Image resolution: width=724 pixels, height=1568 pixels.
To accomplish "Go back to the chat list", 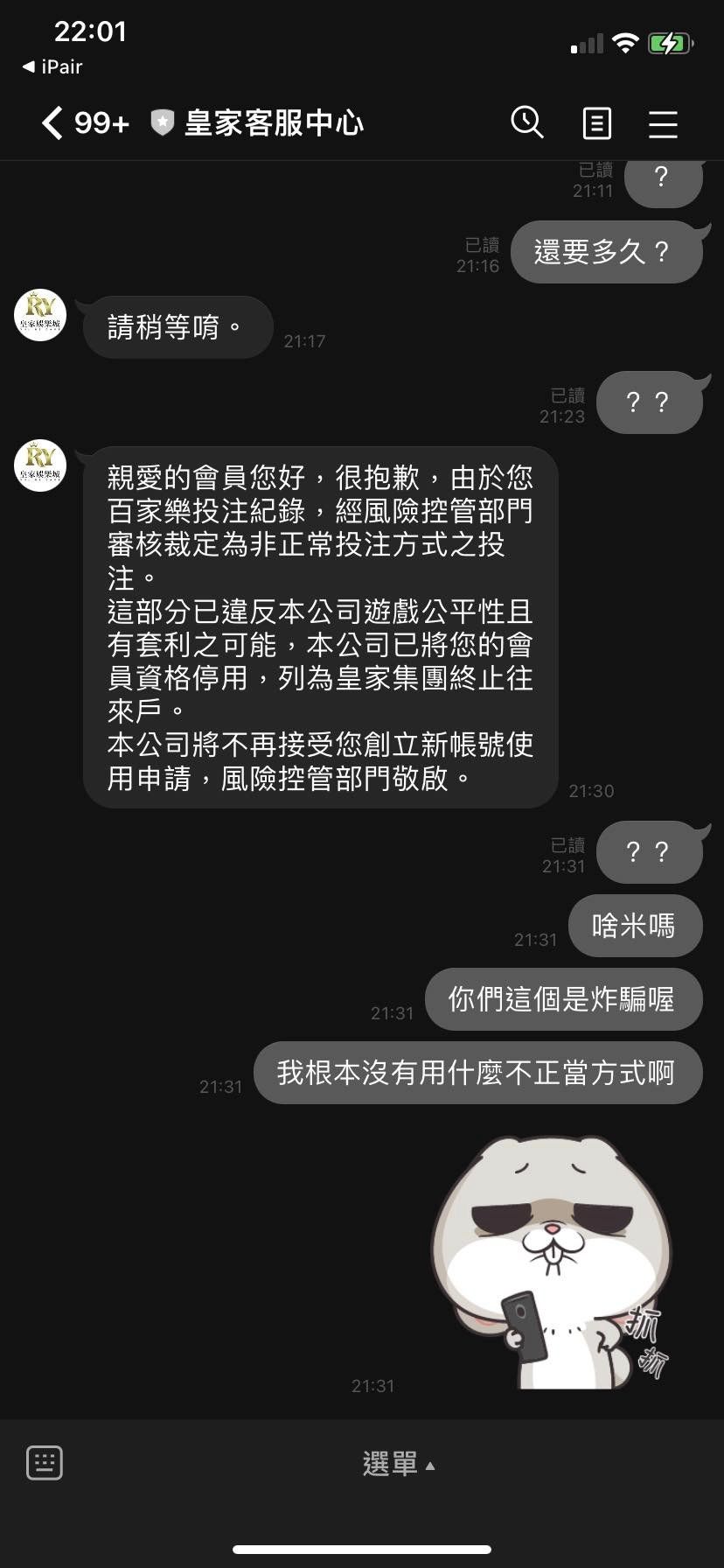I will pos(52,123).
